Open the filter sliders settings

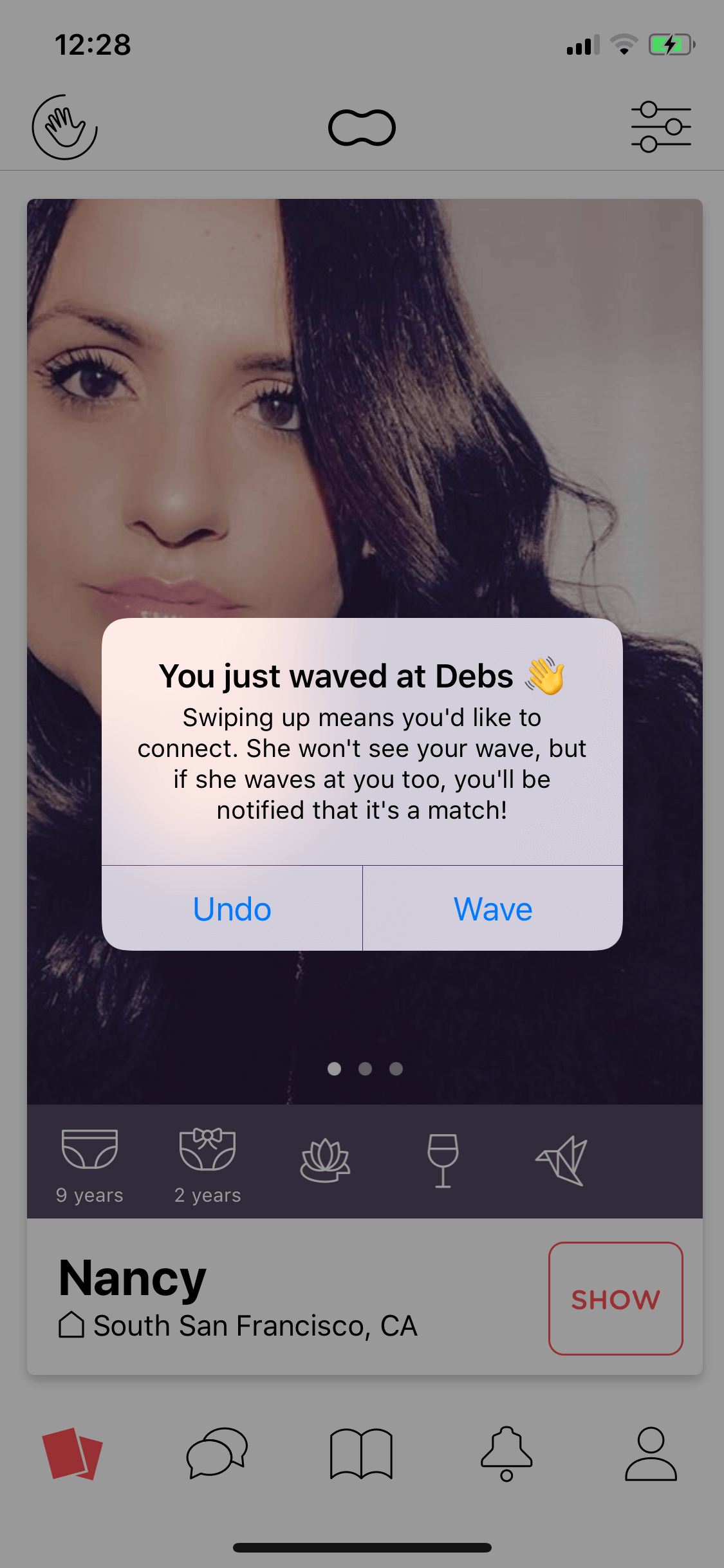click(661, 127)
